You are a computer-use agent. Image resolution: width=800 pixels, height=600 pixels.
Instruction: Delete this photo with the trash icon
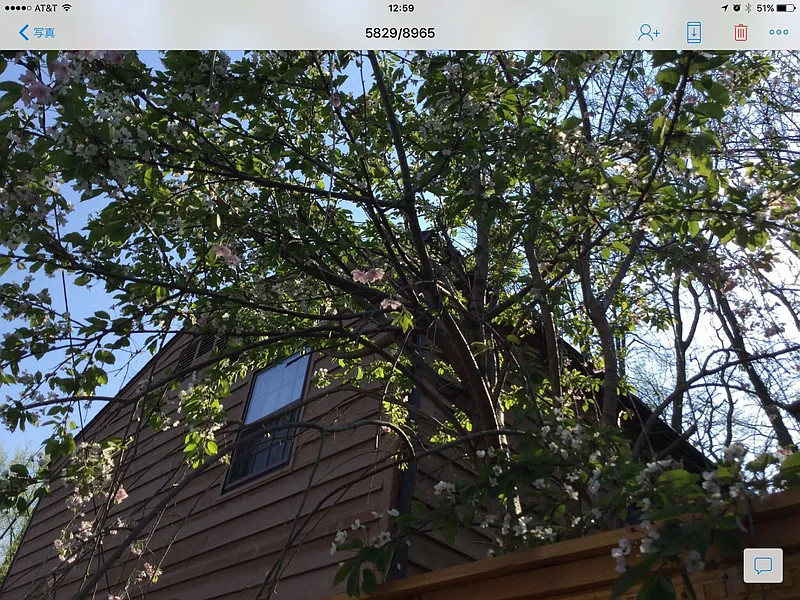740,33
